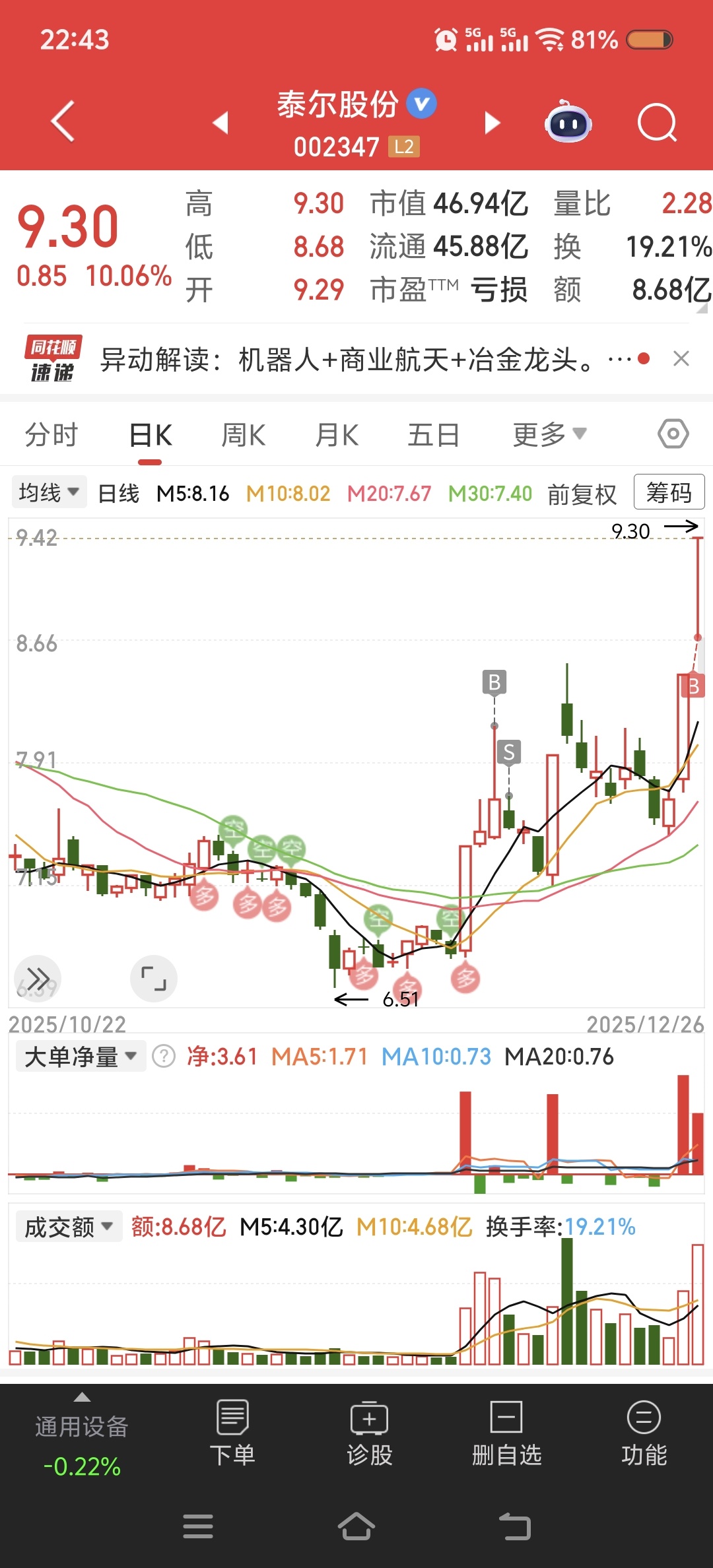
Task: Open the 大单净量 indicator dropdown
Action: (81, 1057)
